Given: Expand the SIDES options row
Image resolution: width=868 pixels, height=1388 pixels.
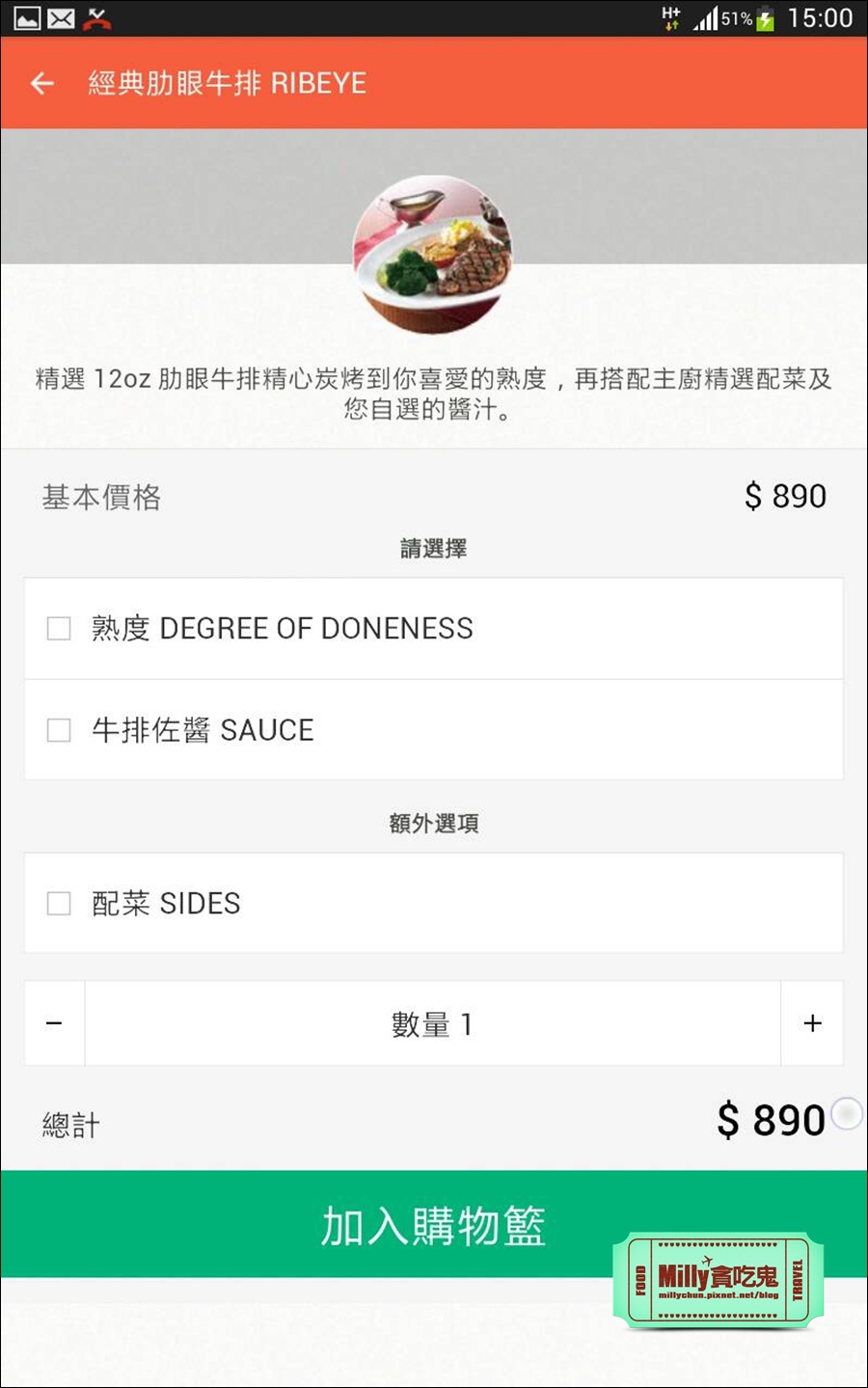Looking at the screenshot, I should (x=434, y=903).
